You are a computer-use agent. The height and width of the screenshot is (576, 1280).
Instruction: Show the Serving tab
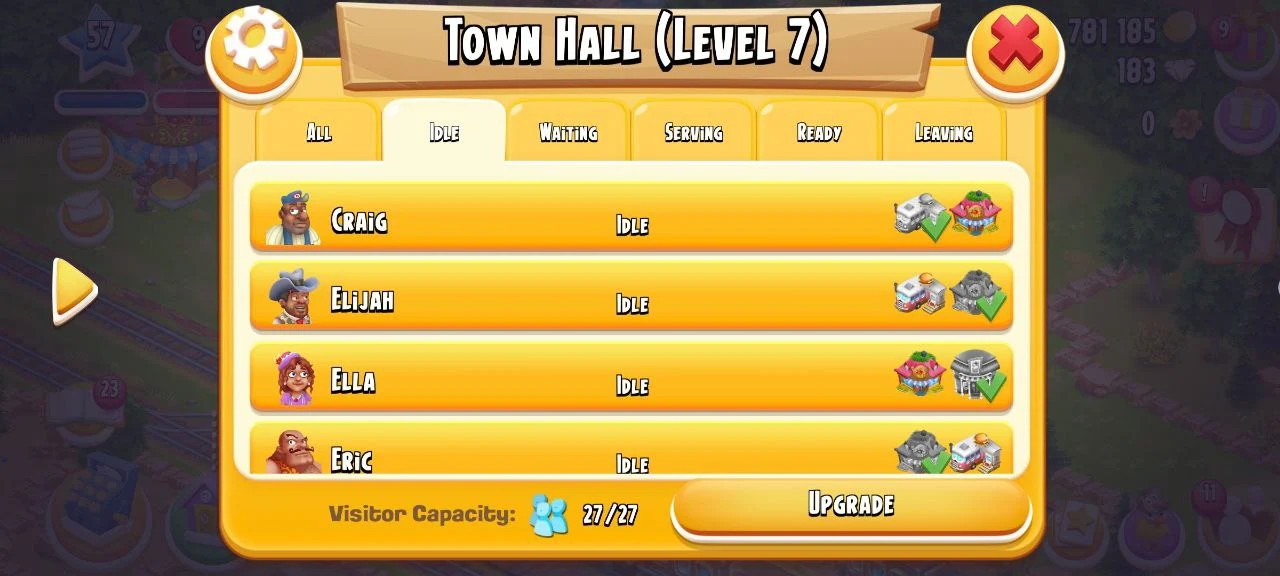pos(693,132)
